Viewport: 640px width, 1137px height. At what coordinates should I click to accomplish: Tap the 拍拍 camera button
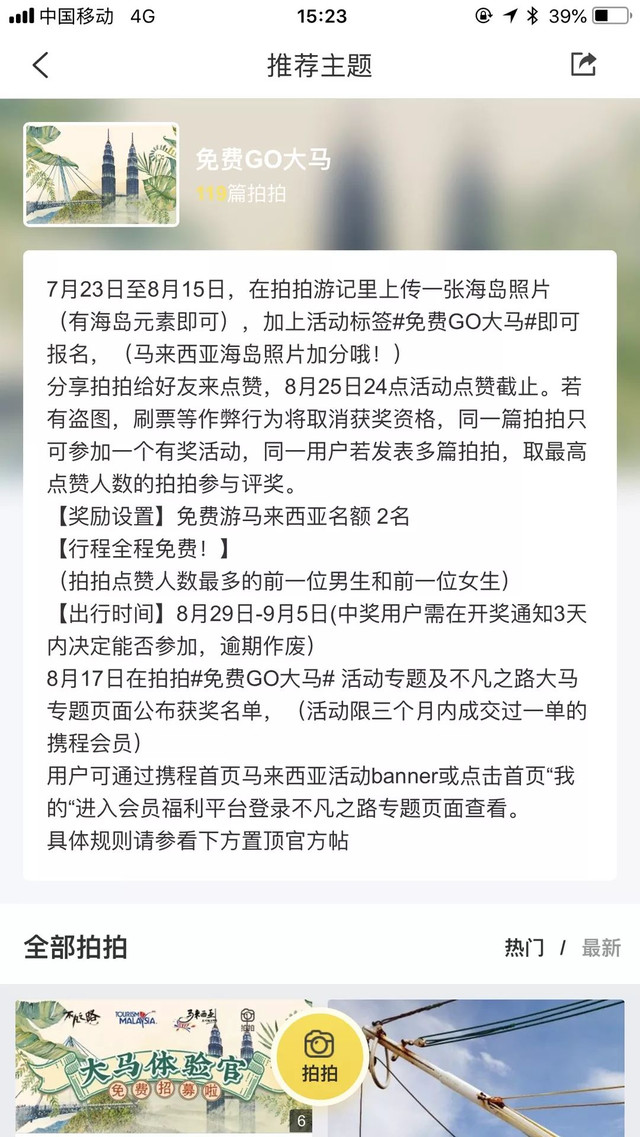pos(320,1055)
